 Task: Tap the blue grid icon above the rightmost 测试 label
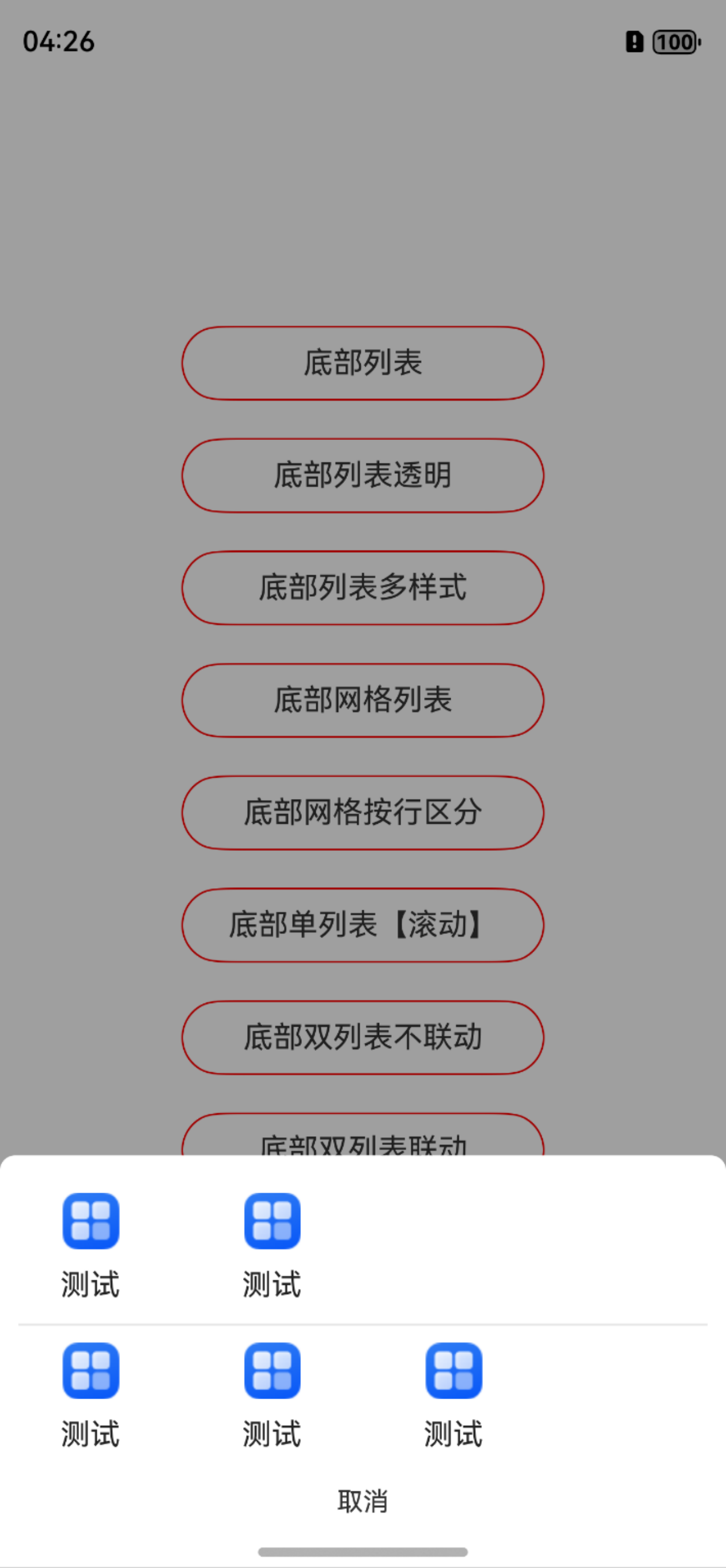(453, 1371)
